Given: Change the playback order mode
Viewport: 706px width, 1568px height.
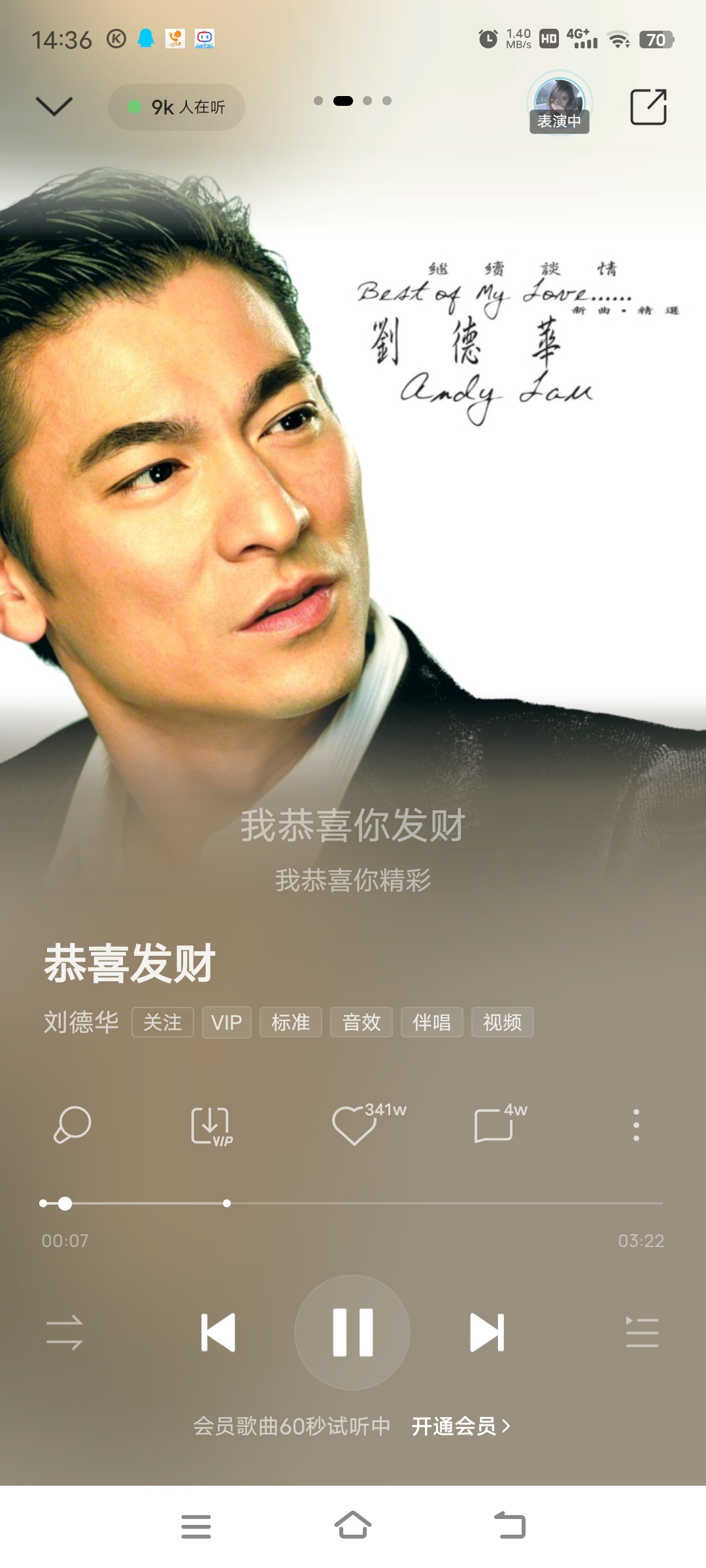Looking at the screenshot, I should pyautogui.click(x=65, y=1332).
